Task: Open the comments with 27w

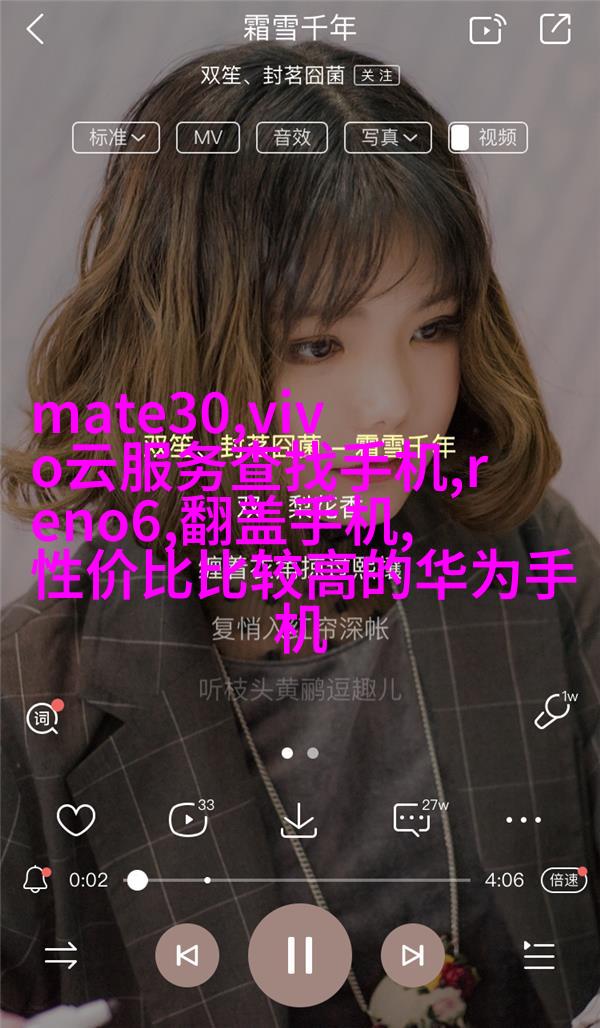Action: 411,820
